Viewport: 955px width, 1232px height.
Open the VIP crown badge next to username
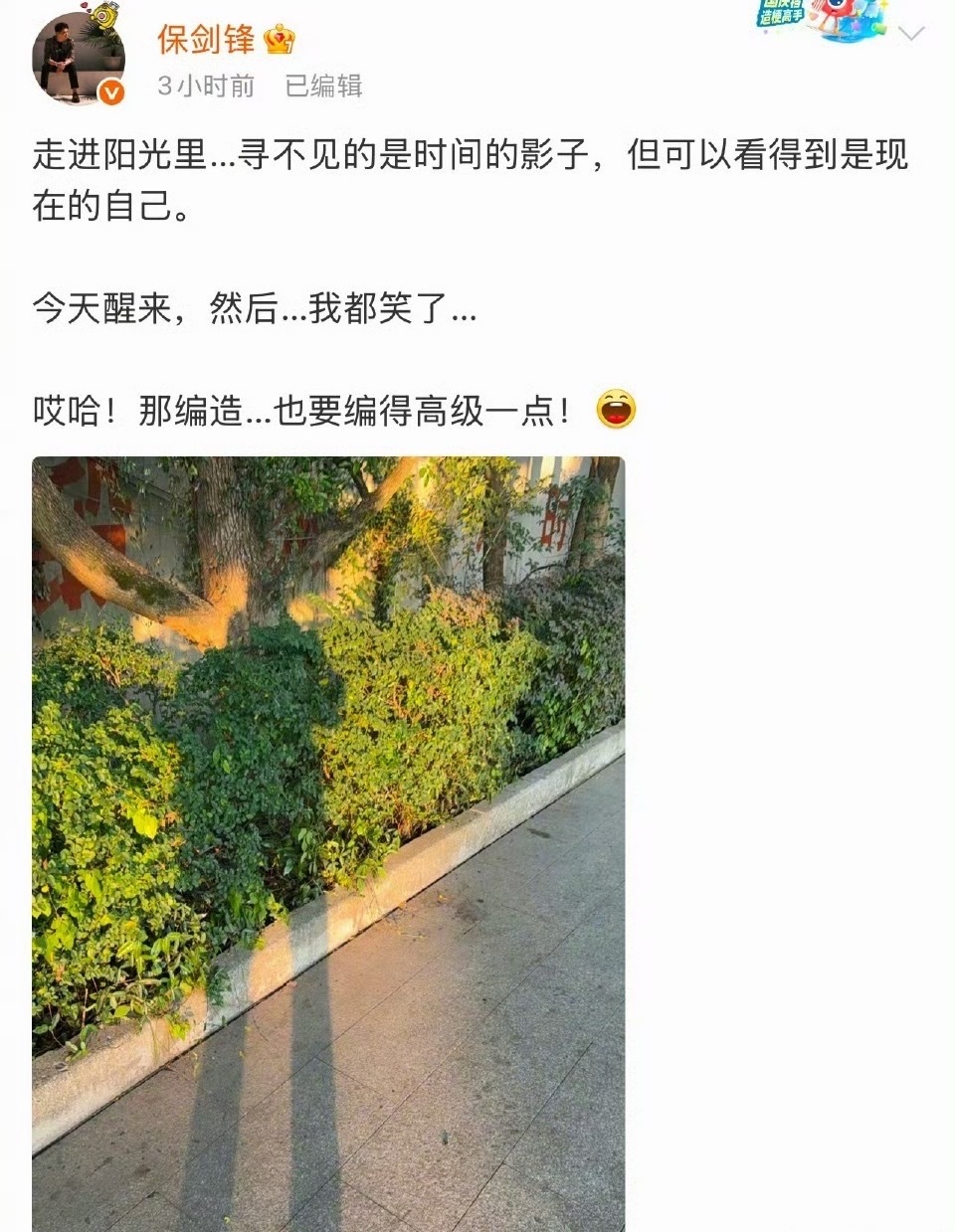[279, 40]
